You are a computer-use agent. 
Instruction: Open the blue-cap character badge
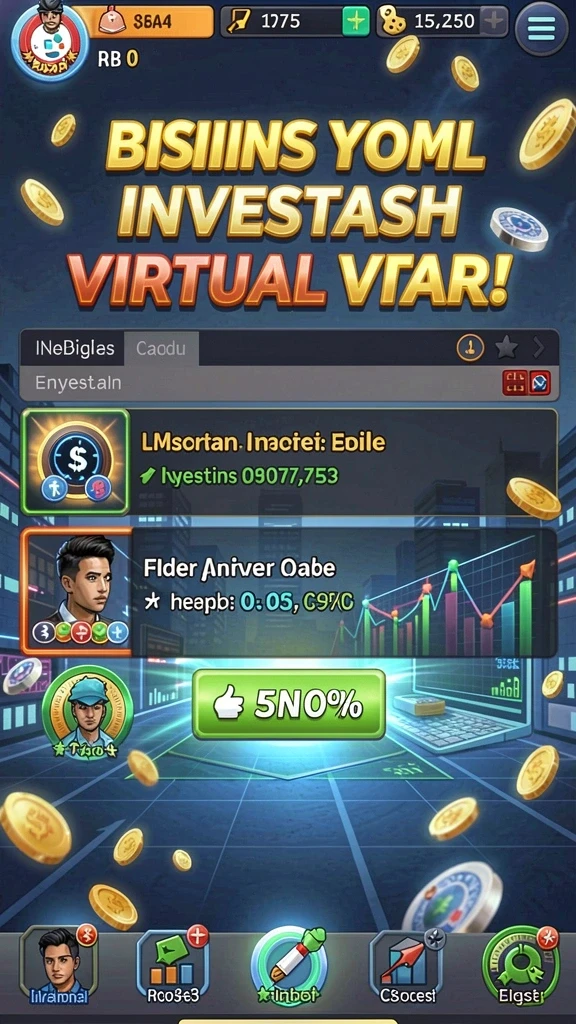[x=88, y=712]
